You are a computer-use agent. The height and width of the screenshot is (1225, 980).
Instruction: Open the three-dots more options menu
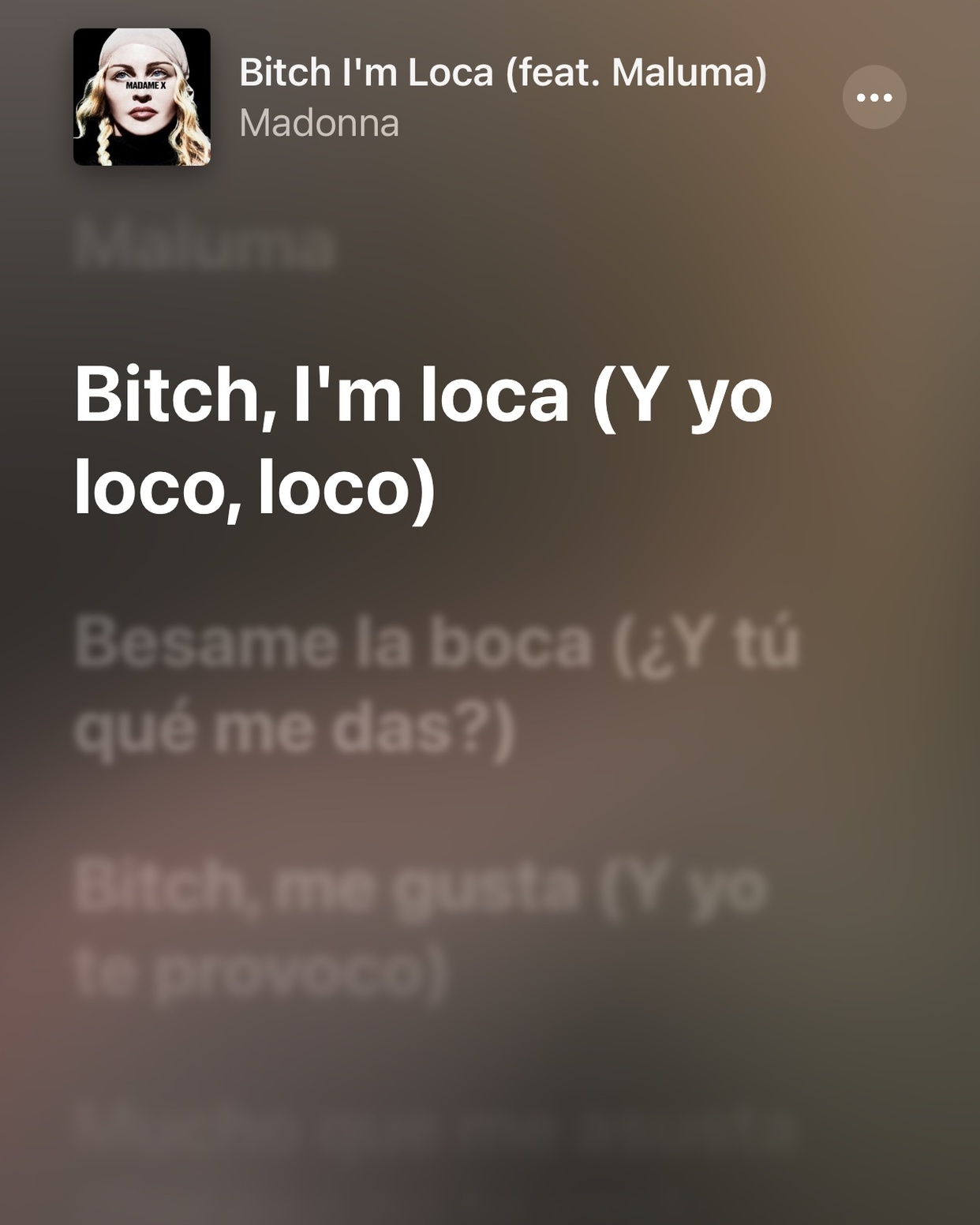click(873, 97)
